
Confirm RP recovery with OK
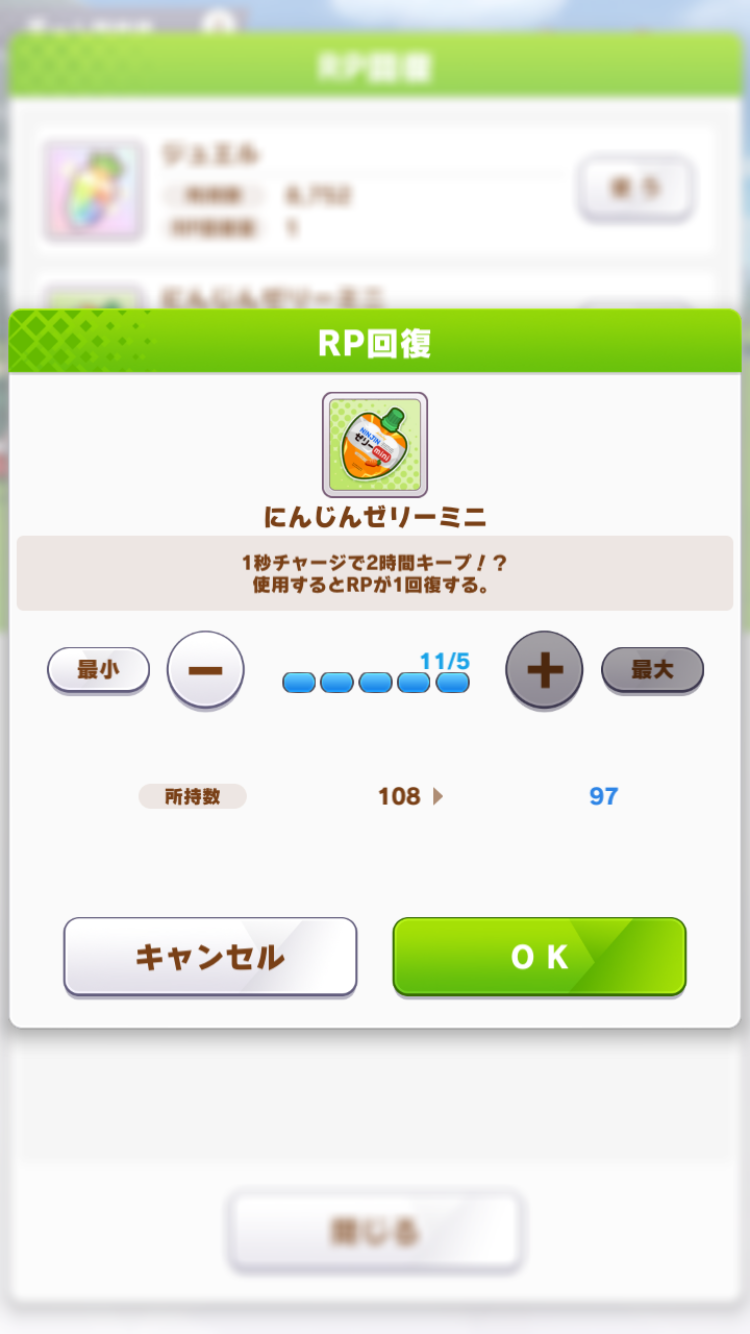(539, 957)
